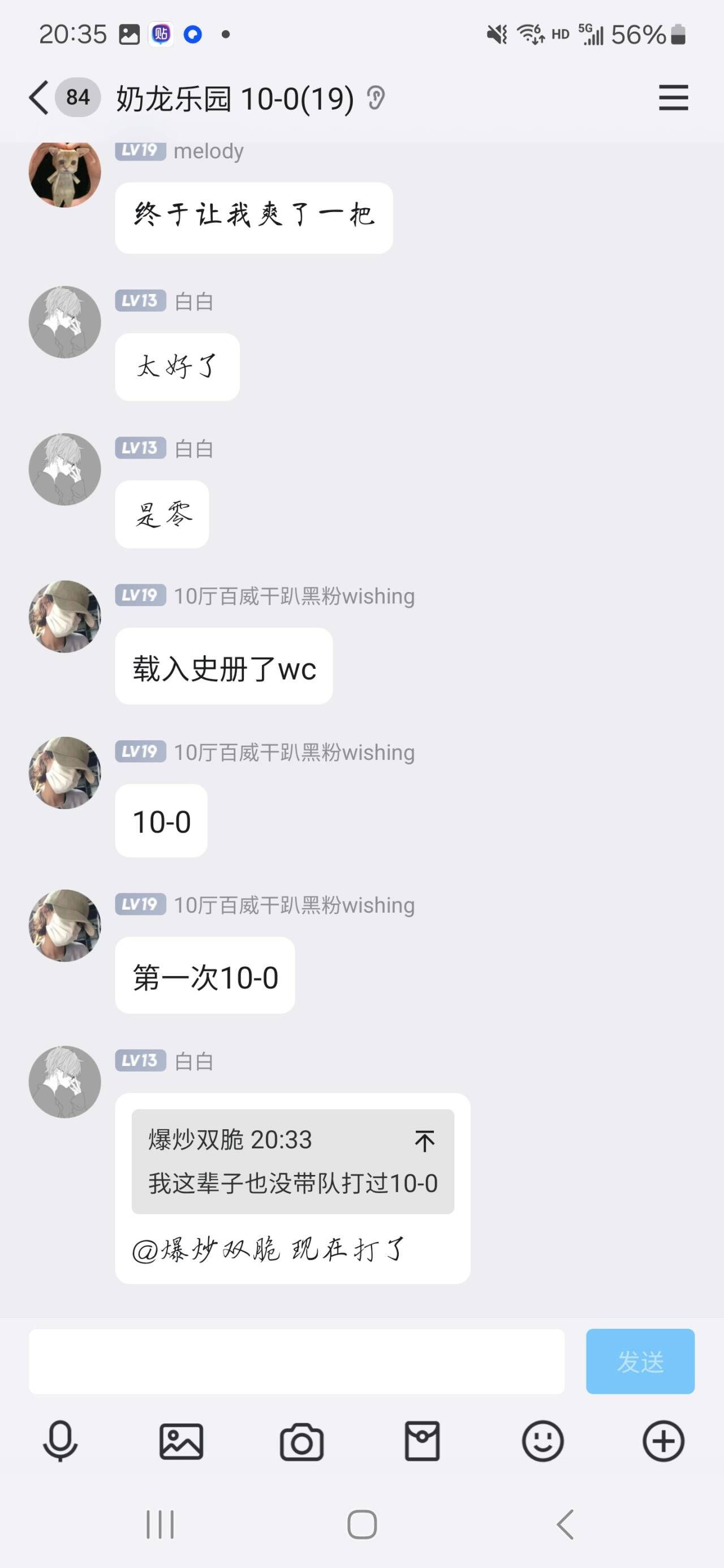This screenshot has height=1568, width=724.
Task: Open wishing's avatar beside 载入史册了wc
Action: click(x=64, y=616)
